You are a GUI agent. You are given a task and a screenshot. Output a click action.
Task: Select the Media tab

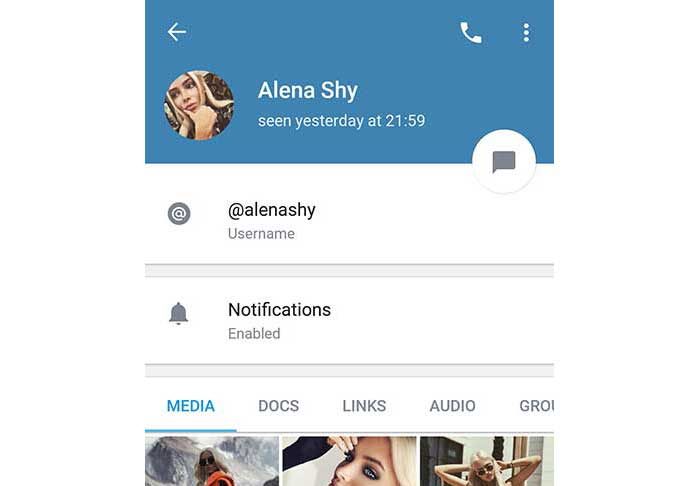pos(191,406)
